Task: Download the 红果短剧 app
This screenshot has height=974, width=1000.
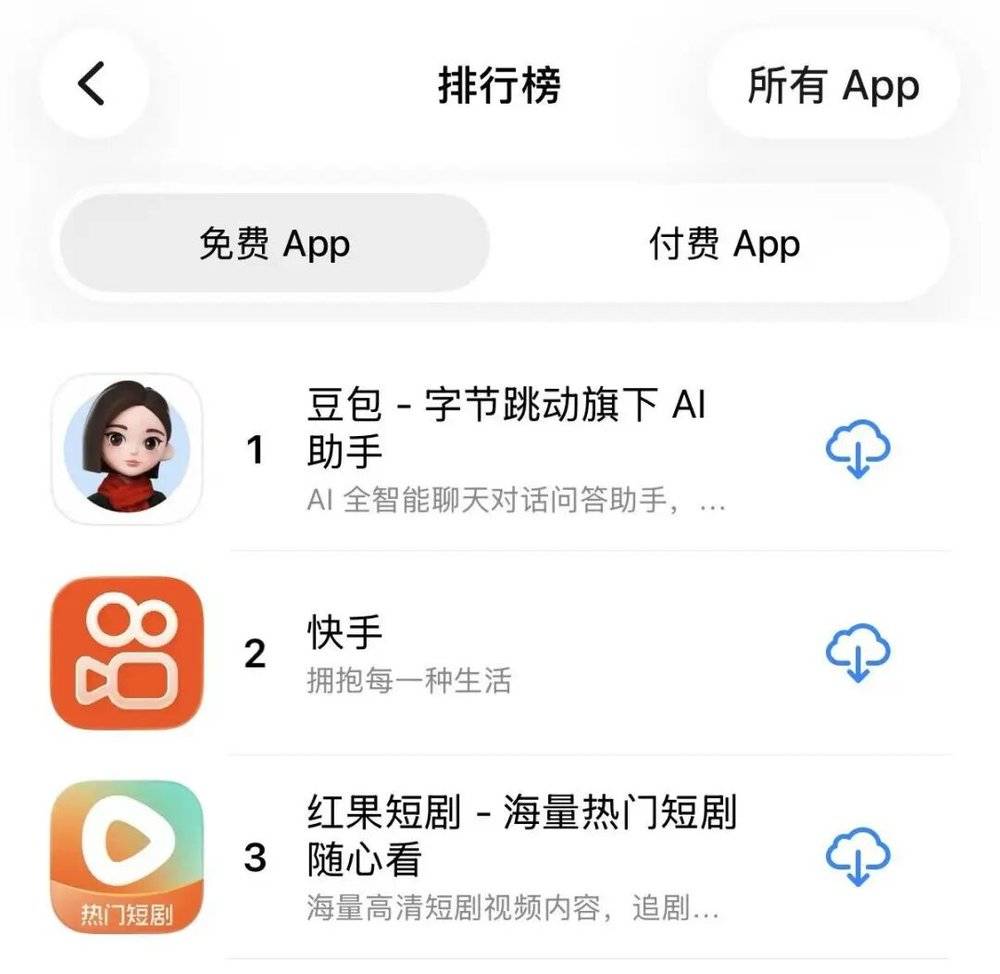Action: 857,857
